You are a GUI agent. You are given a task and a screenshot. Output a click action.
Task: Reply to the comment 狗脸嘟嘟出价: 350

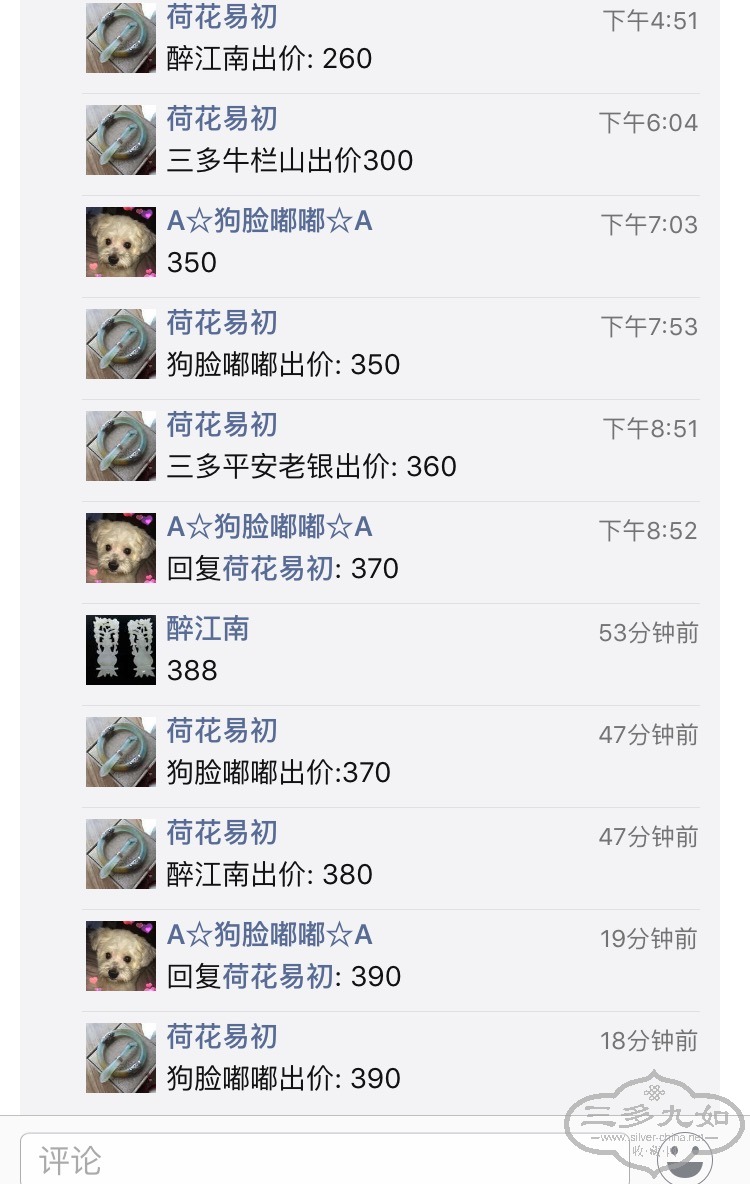click(283, 365)
